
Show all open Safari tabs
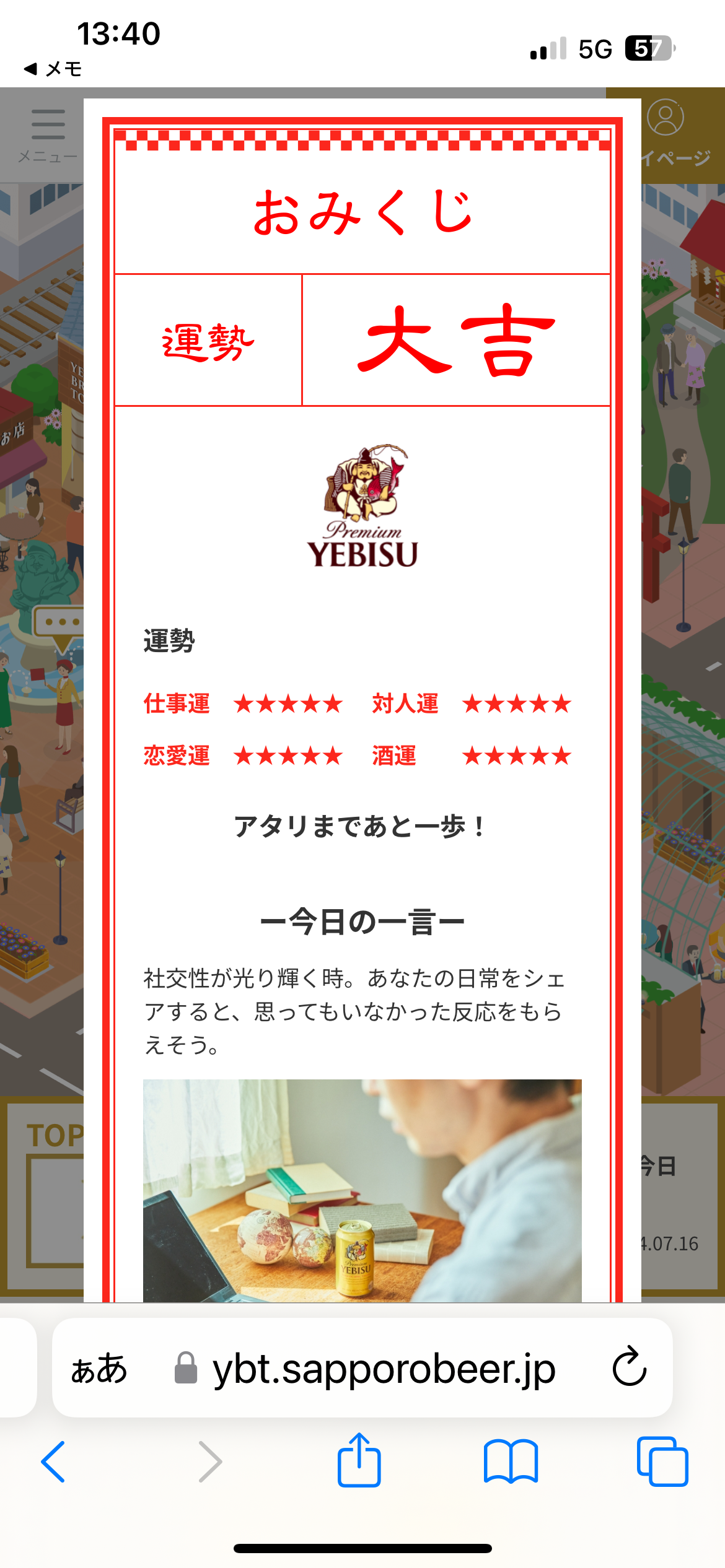click(x=662, y=1461)
